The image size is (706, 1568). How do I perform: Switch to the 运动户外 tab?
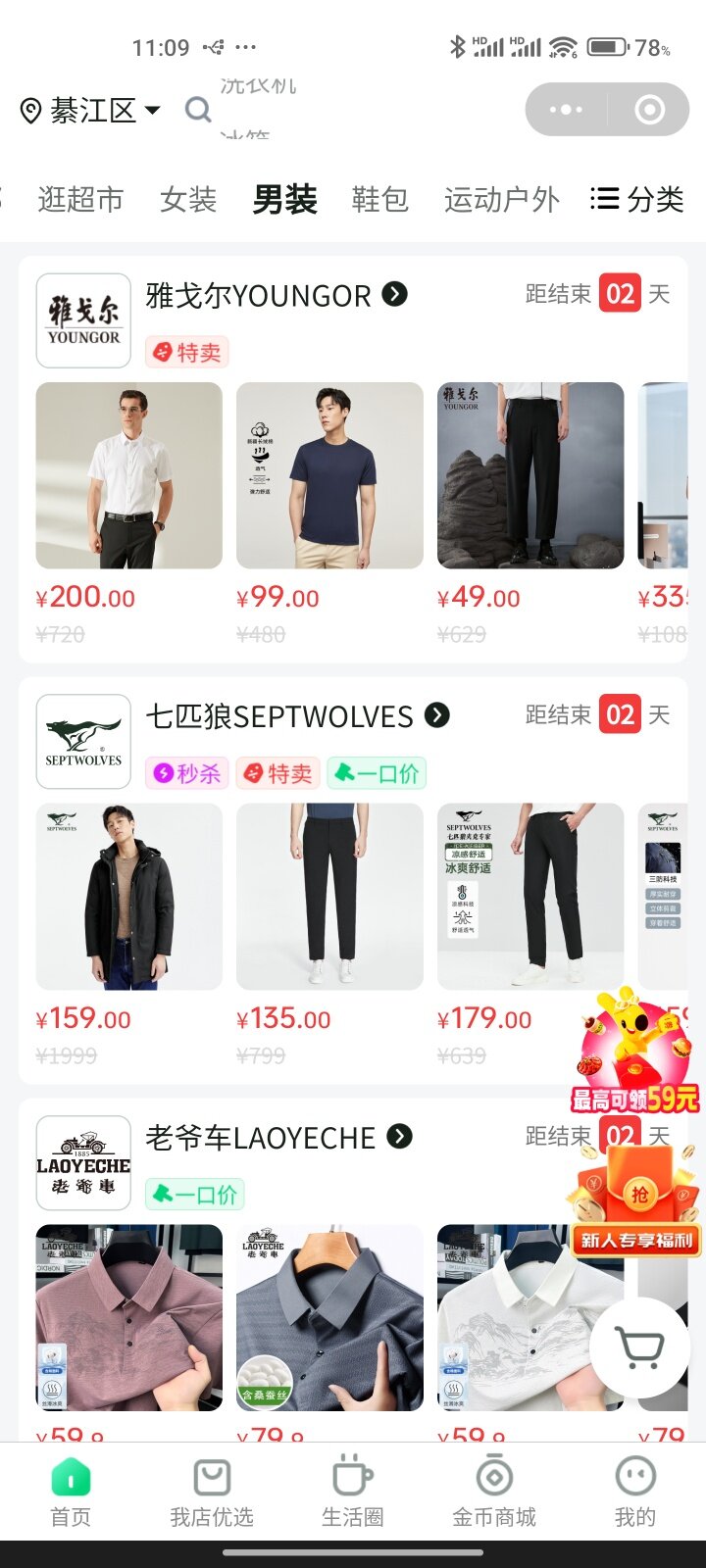click(x=501, y=200)
